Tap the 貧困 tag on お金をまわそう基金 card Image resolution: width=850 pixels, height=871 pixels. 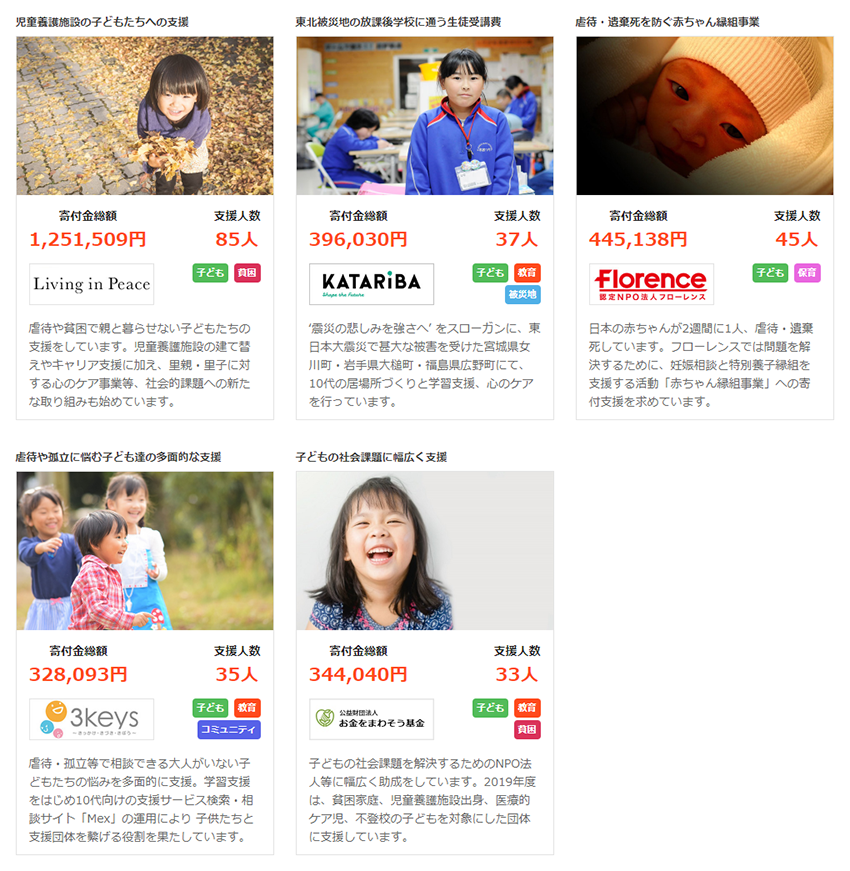tap(527, 729)
